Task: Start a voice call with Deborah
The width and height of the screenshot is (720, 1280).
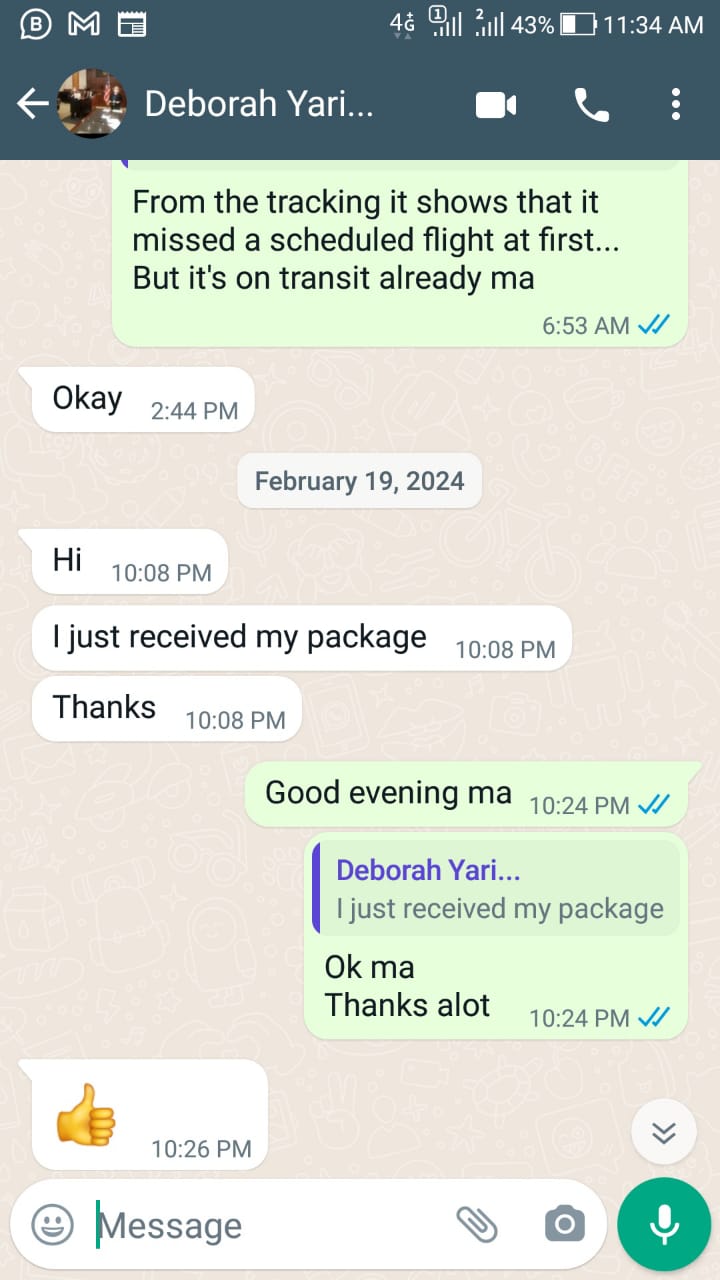Action: point(591,104)
